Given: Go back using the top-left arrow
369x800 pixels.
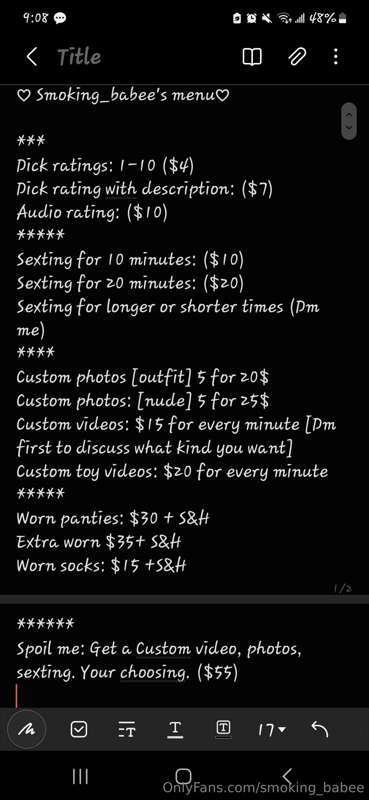Looking at the screenshot, I should 32,57.
